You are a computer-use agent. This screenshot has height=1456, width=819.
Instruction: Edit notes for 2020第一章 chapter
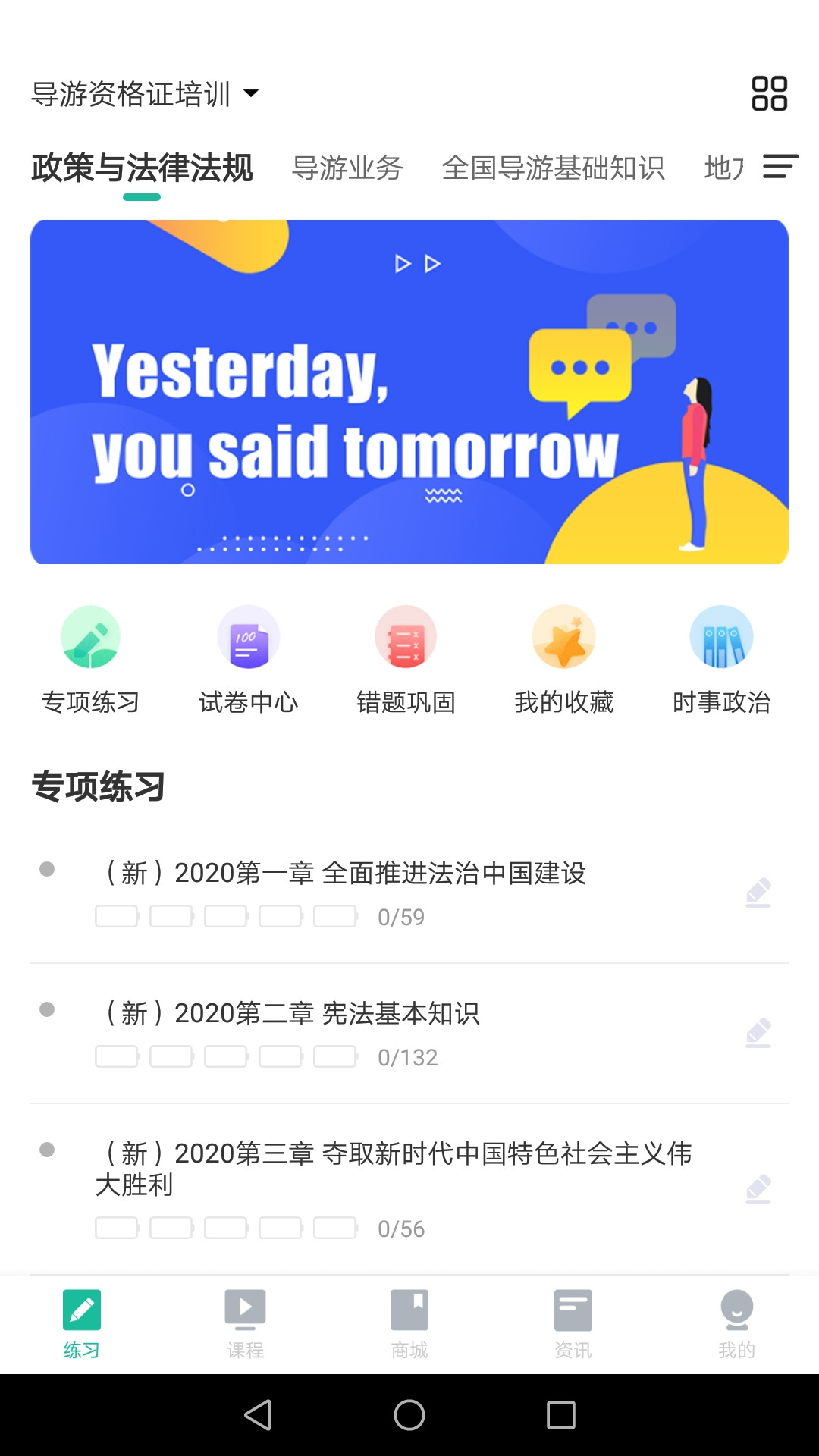[x=759, y=893]
